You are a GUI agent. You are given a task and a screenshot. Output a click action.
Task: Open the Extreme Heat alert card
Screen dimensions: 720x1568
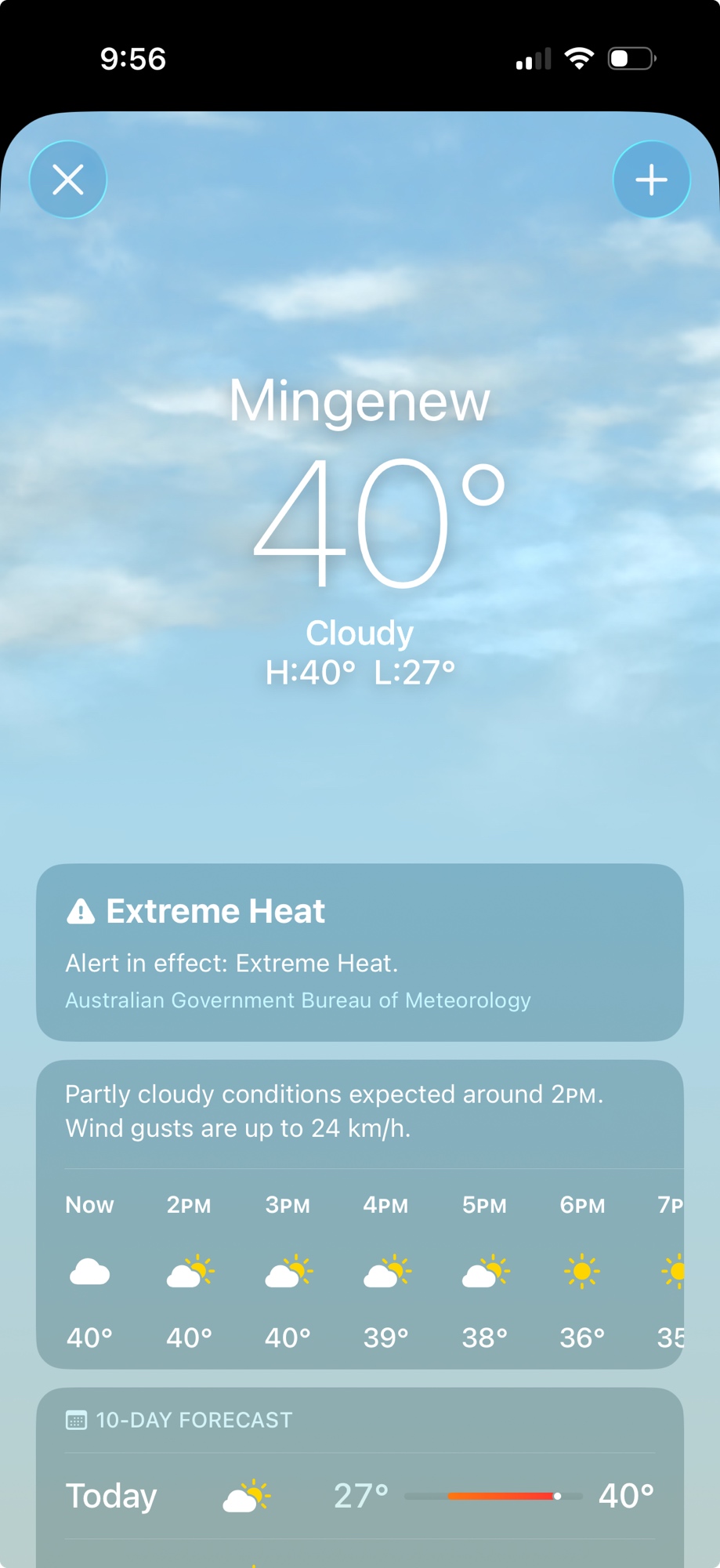[x=360, y=952]
